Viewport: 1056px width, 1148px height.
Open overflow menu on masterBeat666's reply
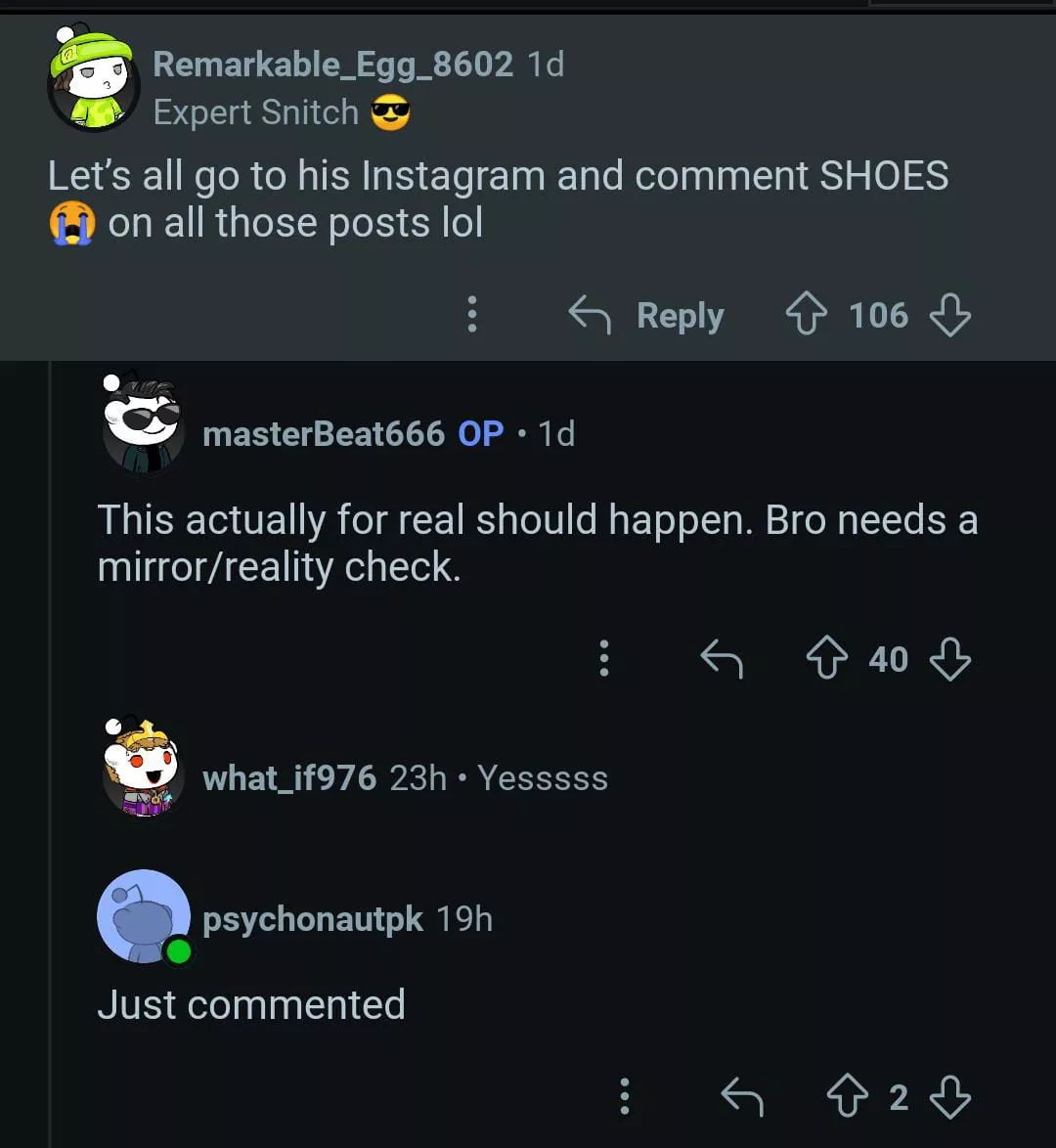pos(604,659)
